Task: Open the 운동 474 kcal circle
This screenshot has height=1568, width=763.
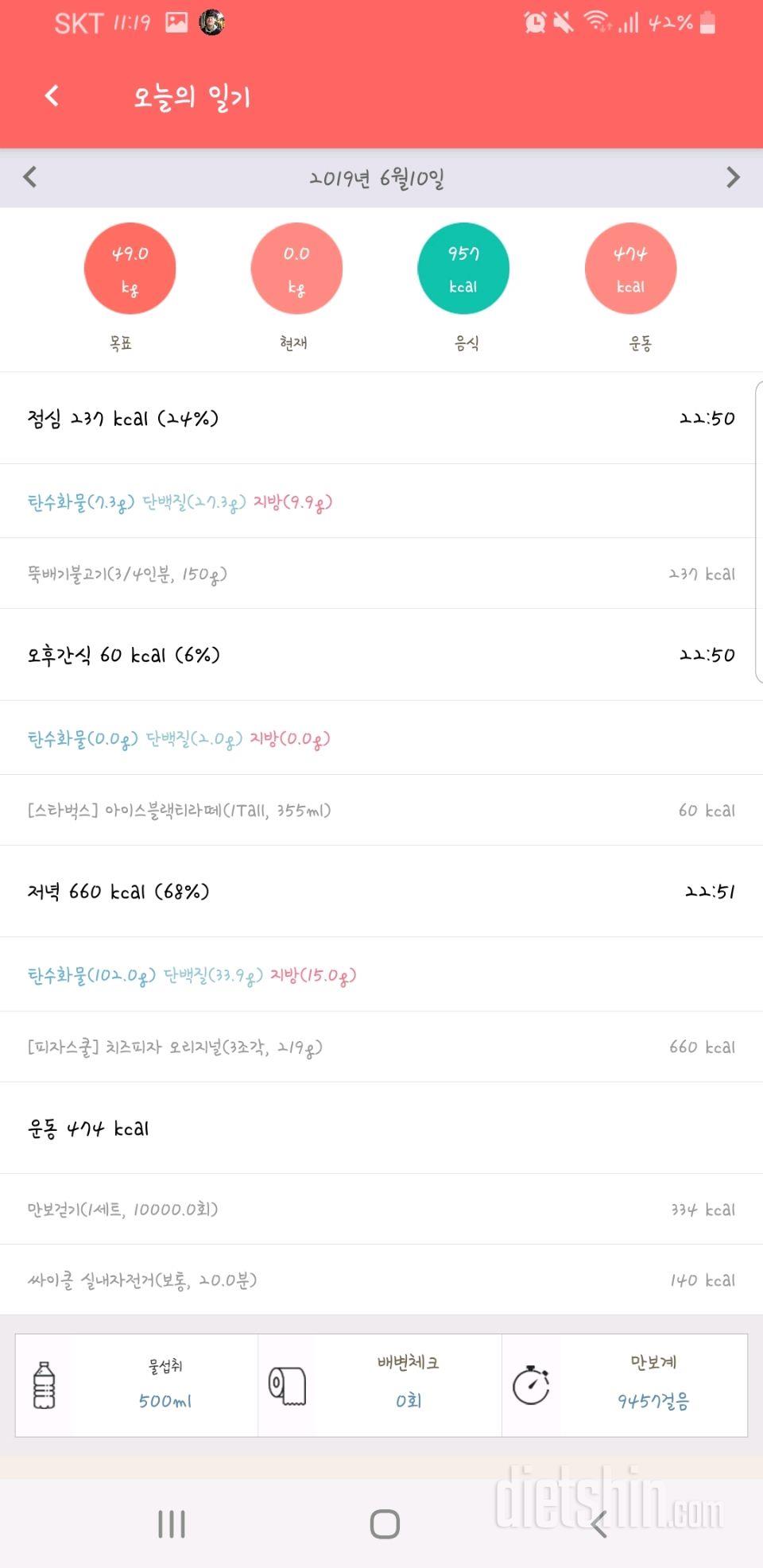Action: (x=630, y=269)
